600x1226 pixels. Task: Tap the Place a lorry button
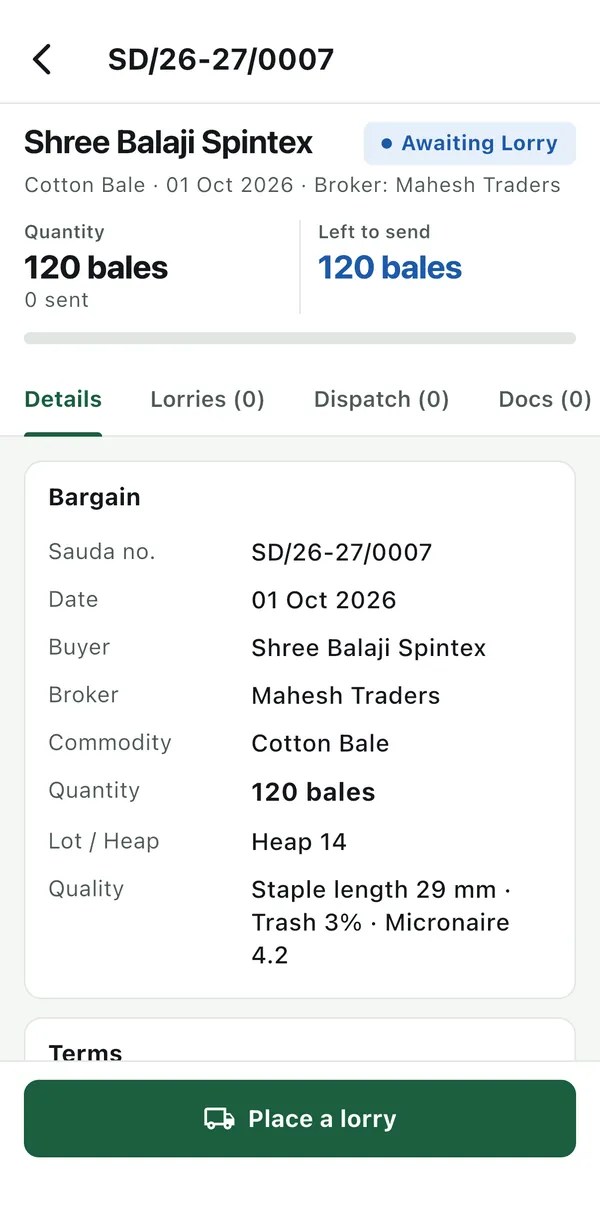click(x=300, y=1118)
